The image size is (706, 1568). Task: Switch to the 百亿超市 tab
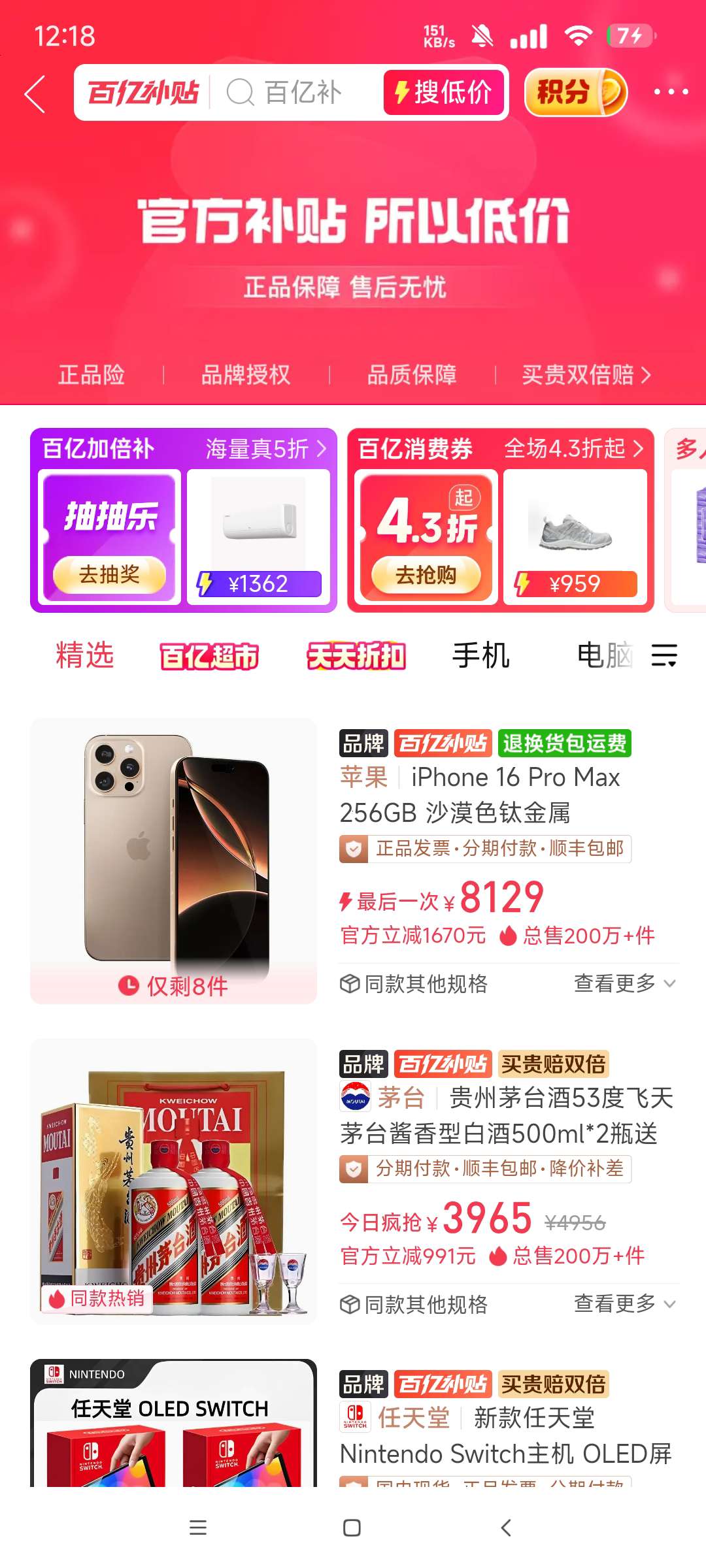pyautogui.click(x=209, y=656)
